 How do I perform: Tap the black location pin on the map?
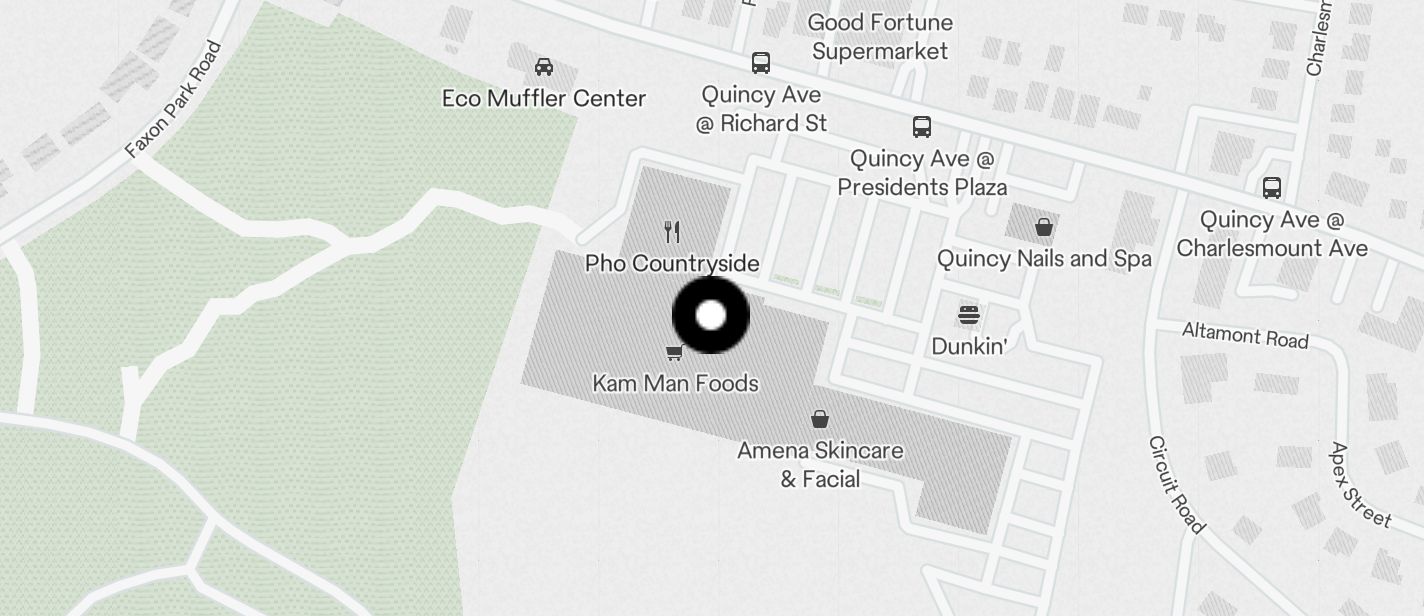coord(711,315)
